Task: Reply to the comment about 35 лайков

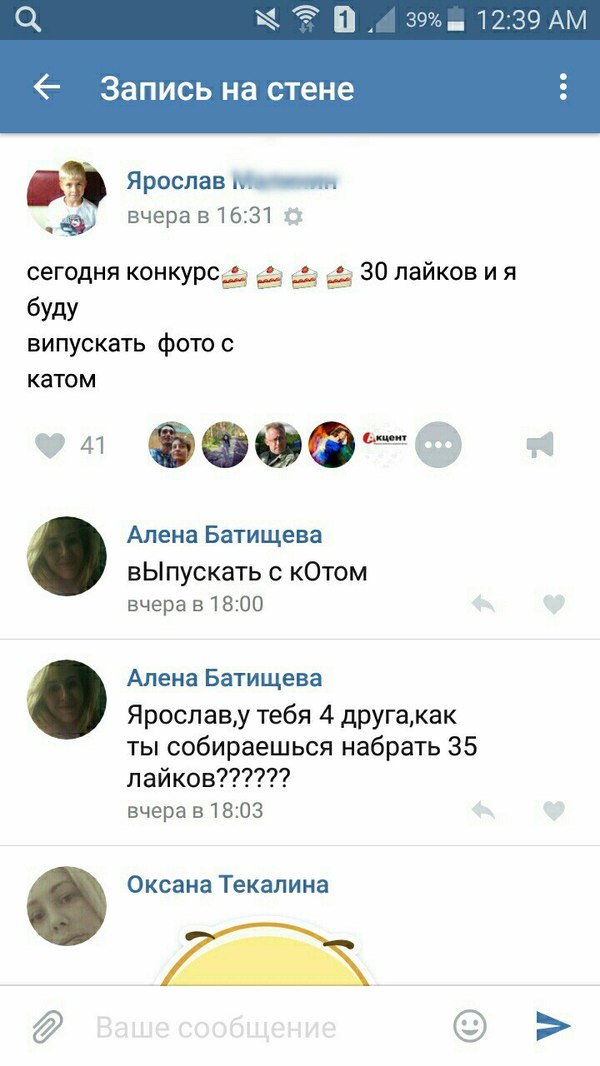Action: (x=483, y=810)
